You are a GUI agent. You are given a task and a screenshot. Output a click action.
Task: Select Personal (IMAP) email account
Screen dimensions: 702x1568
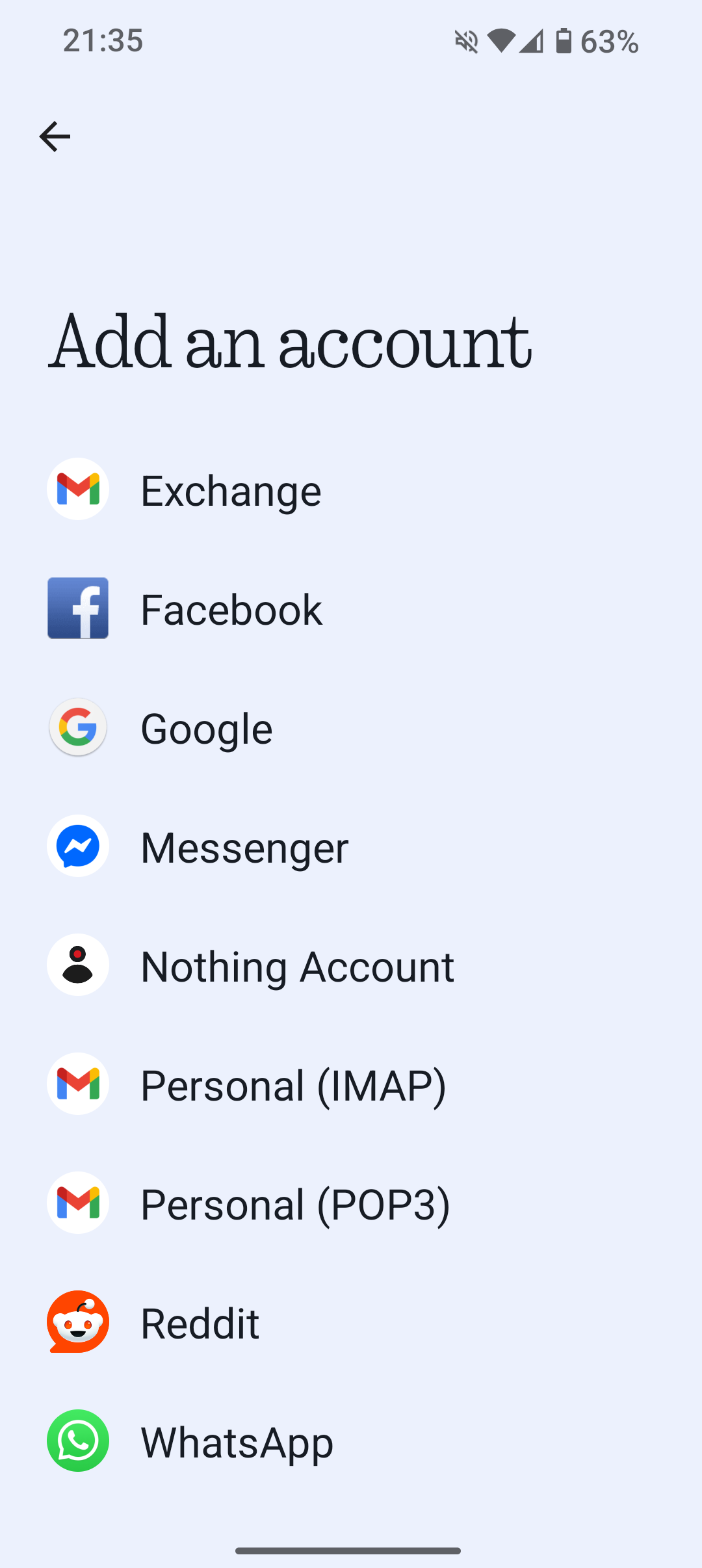(351, 1084)
